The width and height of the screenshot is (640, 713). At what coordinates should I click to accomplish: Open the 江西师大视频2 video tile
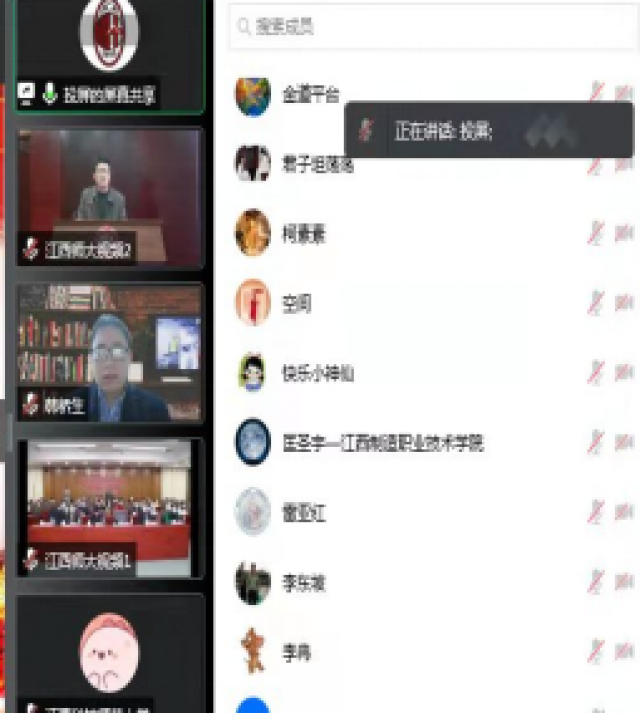coord(109,196)
